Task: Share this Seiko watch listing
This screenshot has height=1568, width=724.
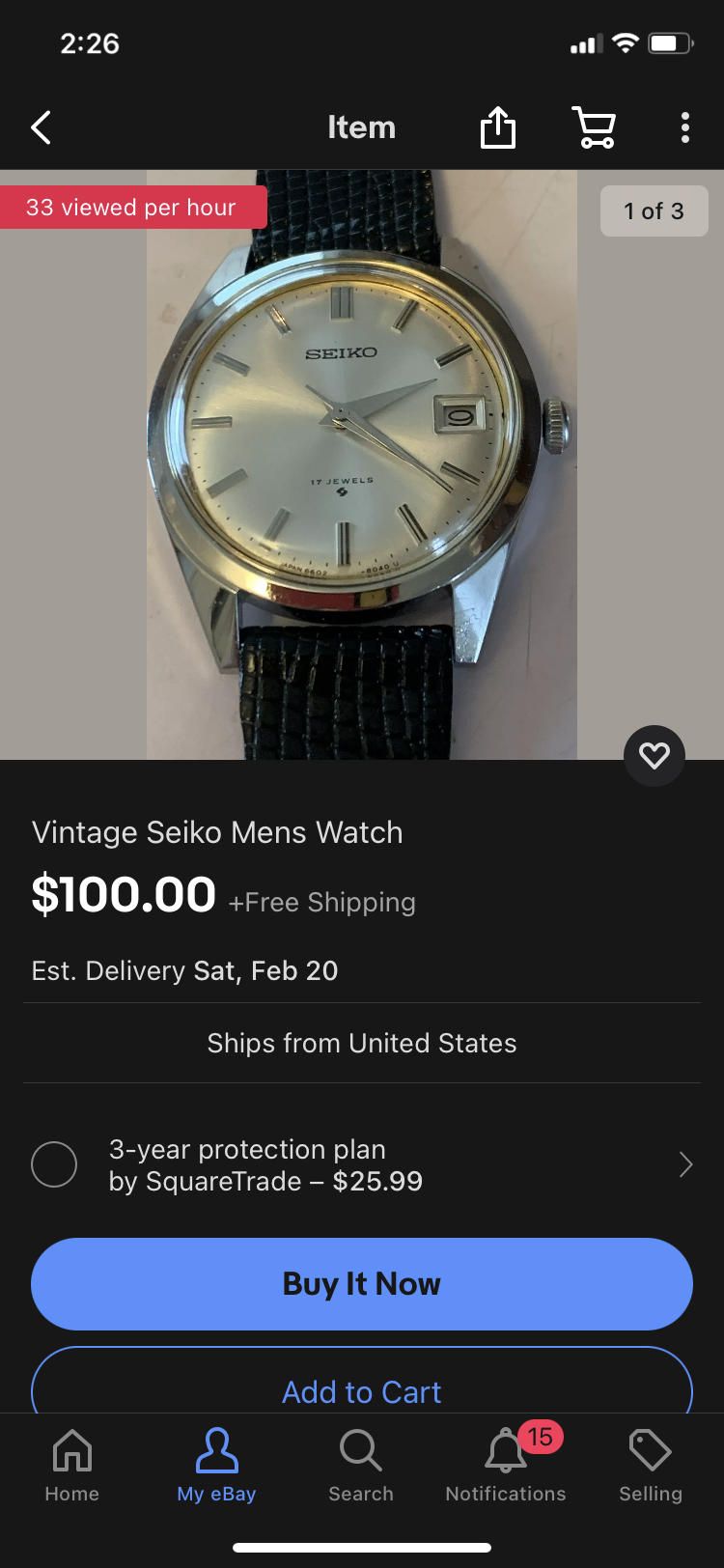Action: click(498, 127)
